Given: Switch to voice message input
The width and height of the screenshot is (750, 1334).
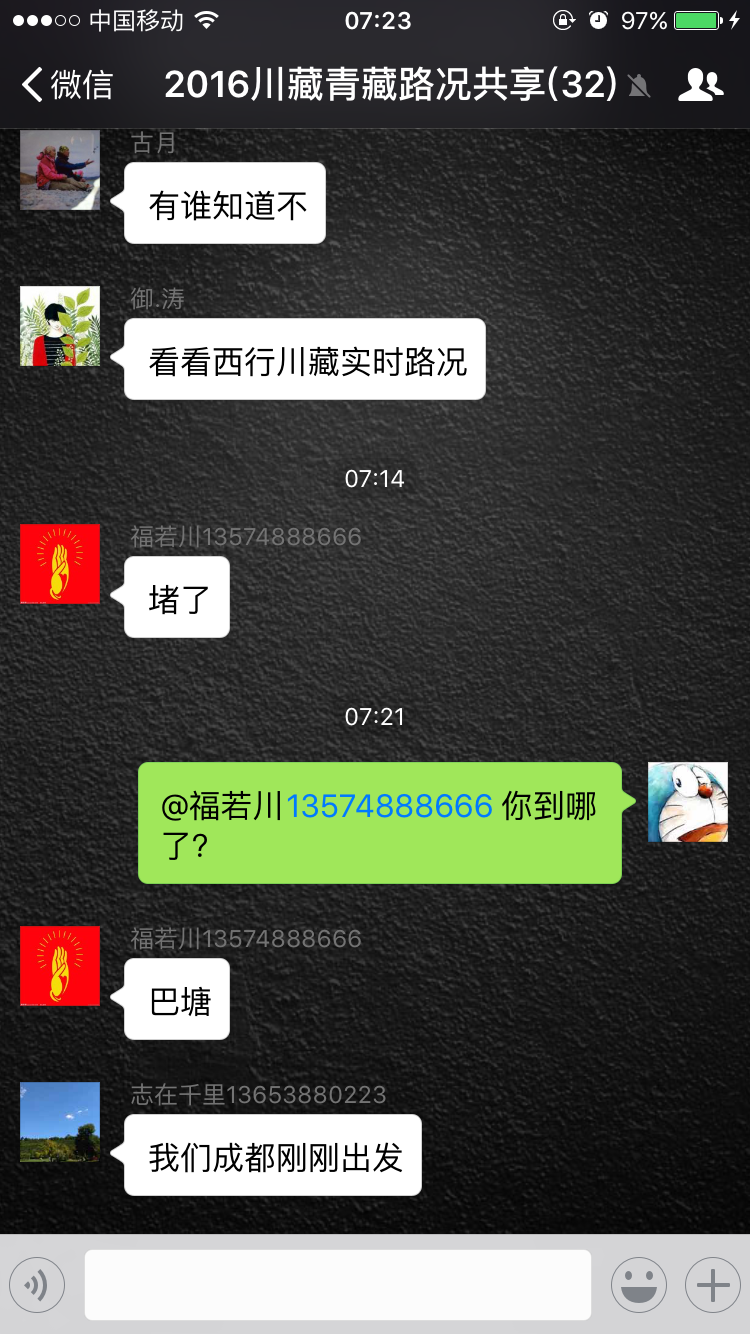Looking at the screenshot, I should click(x=37, y=1284).
